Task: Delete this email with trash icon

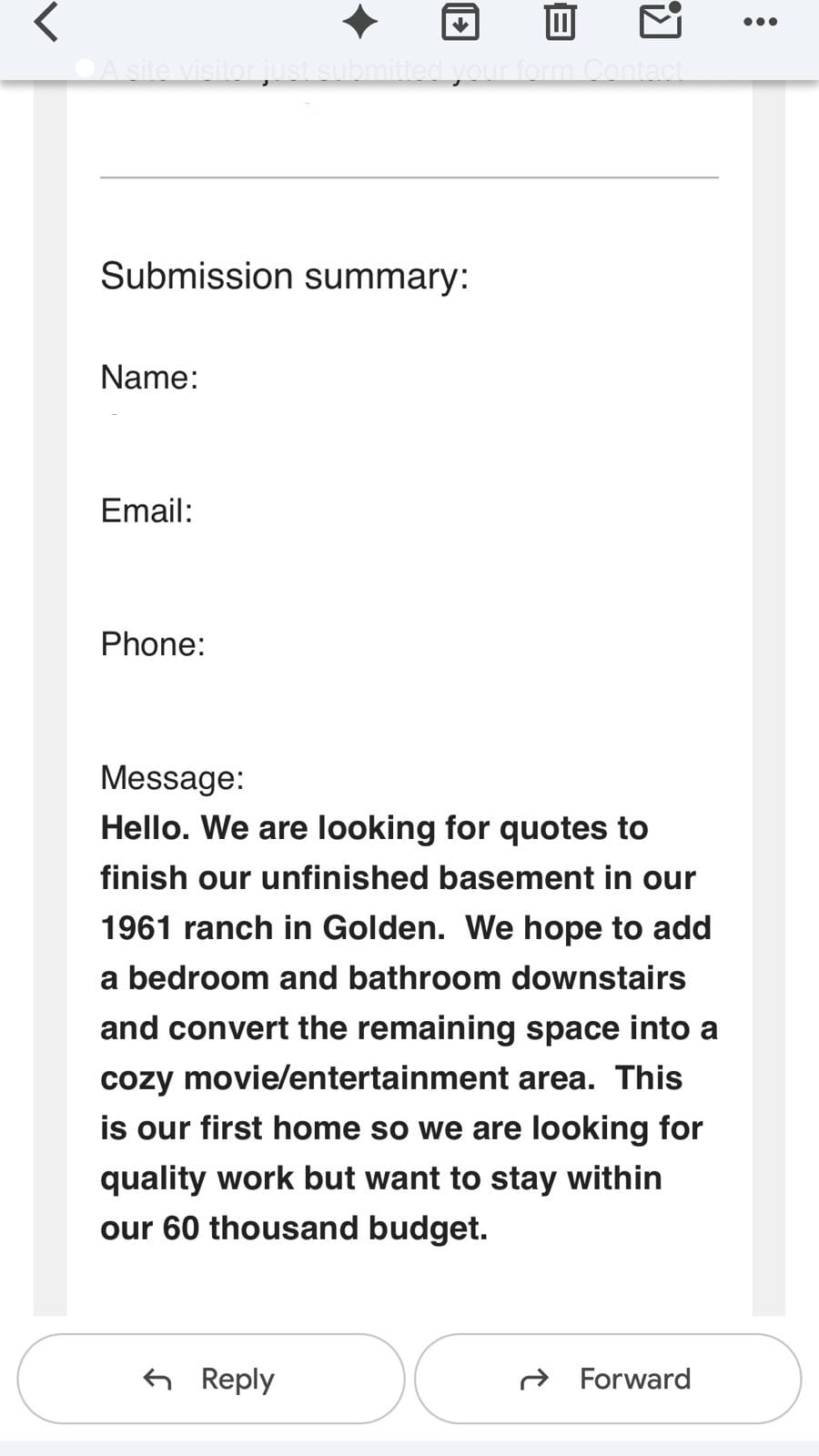Action: click(x=560, y=22)
